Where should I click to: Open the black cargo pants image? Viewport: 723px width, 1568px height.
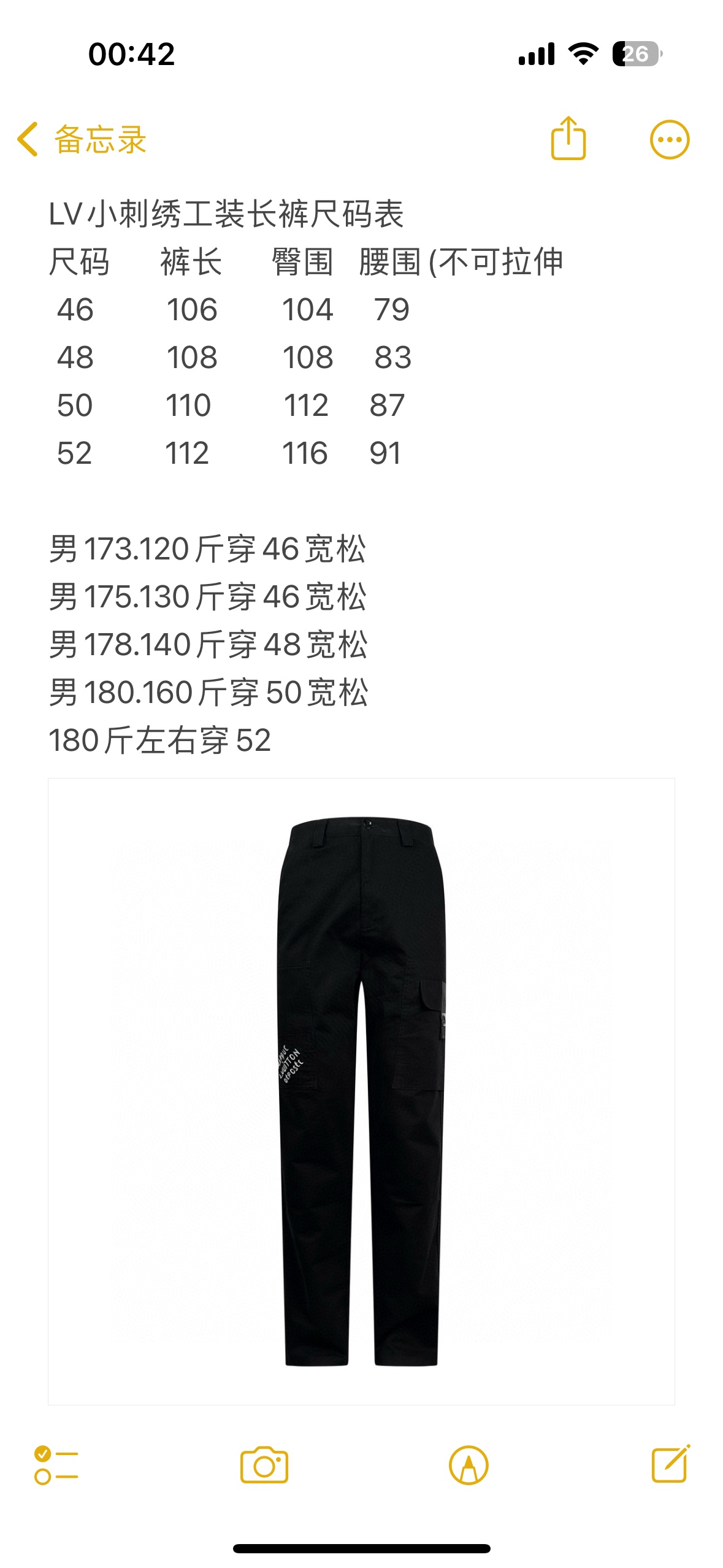tap(361, 1091)
